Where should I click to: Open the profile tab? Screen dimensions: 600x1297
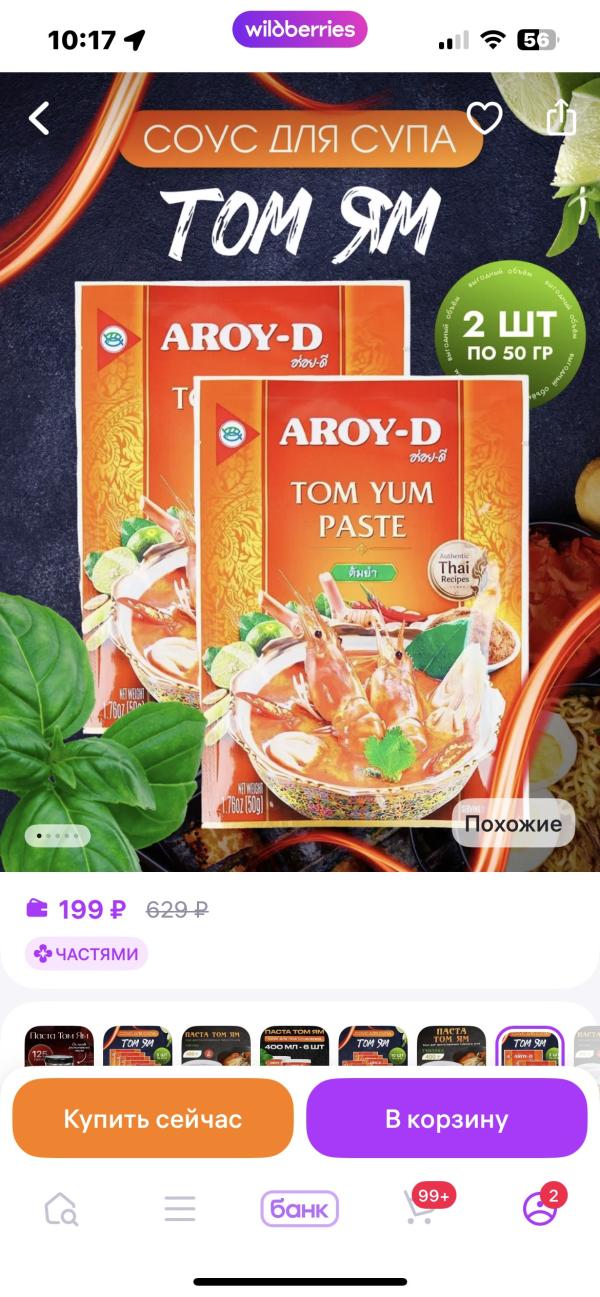541,1208
